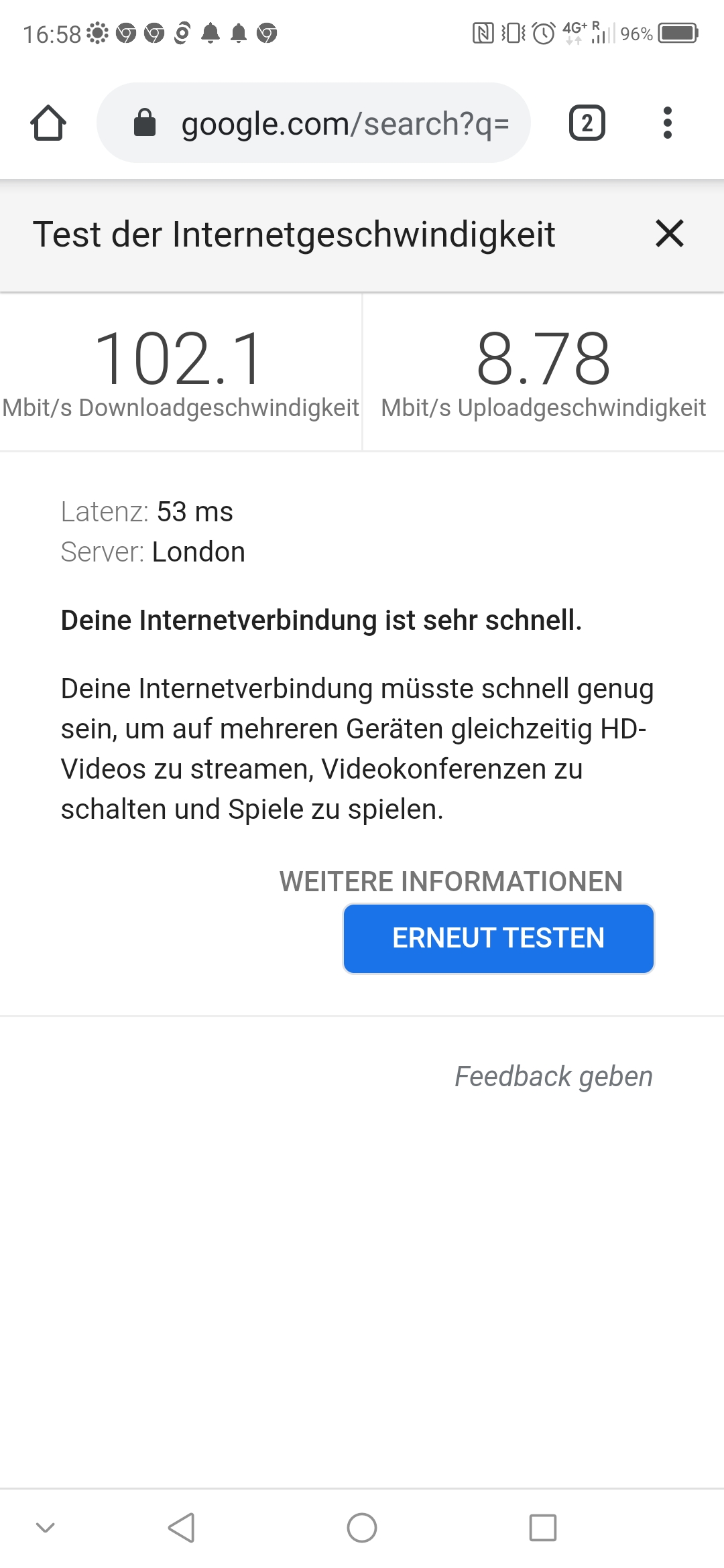Go back using the system back button
The image size is (724, 1568).
coord(181,1528)
